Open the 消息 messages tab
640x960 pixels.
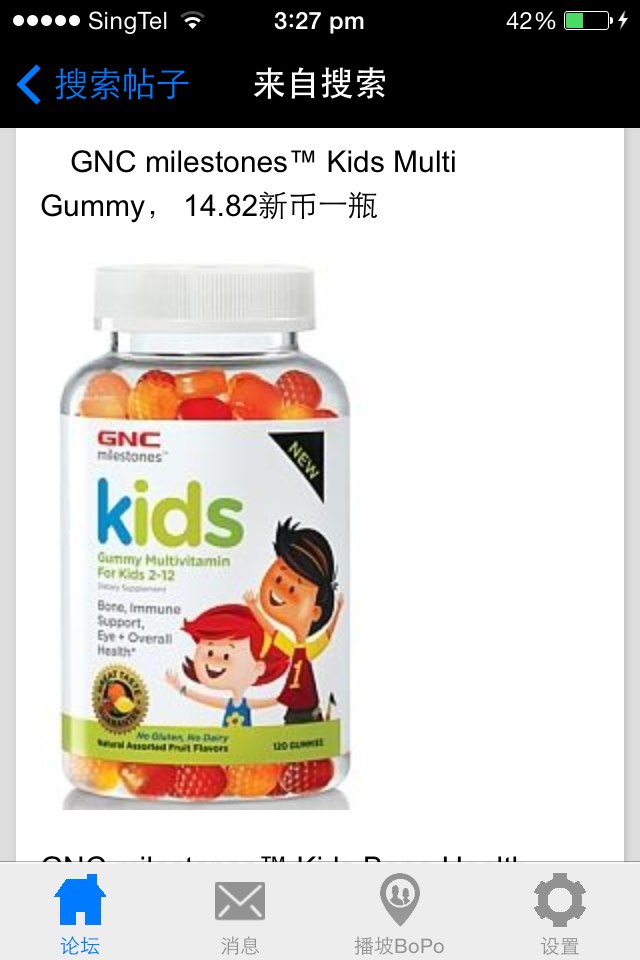pos(240,912)
